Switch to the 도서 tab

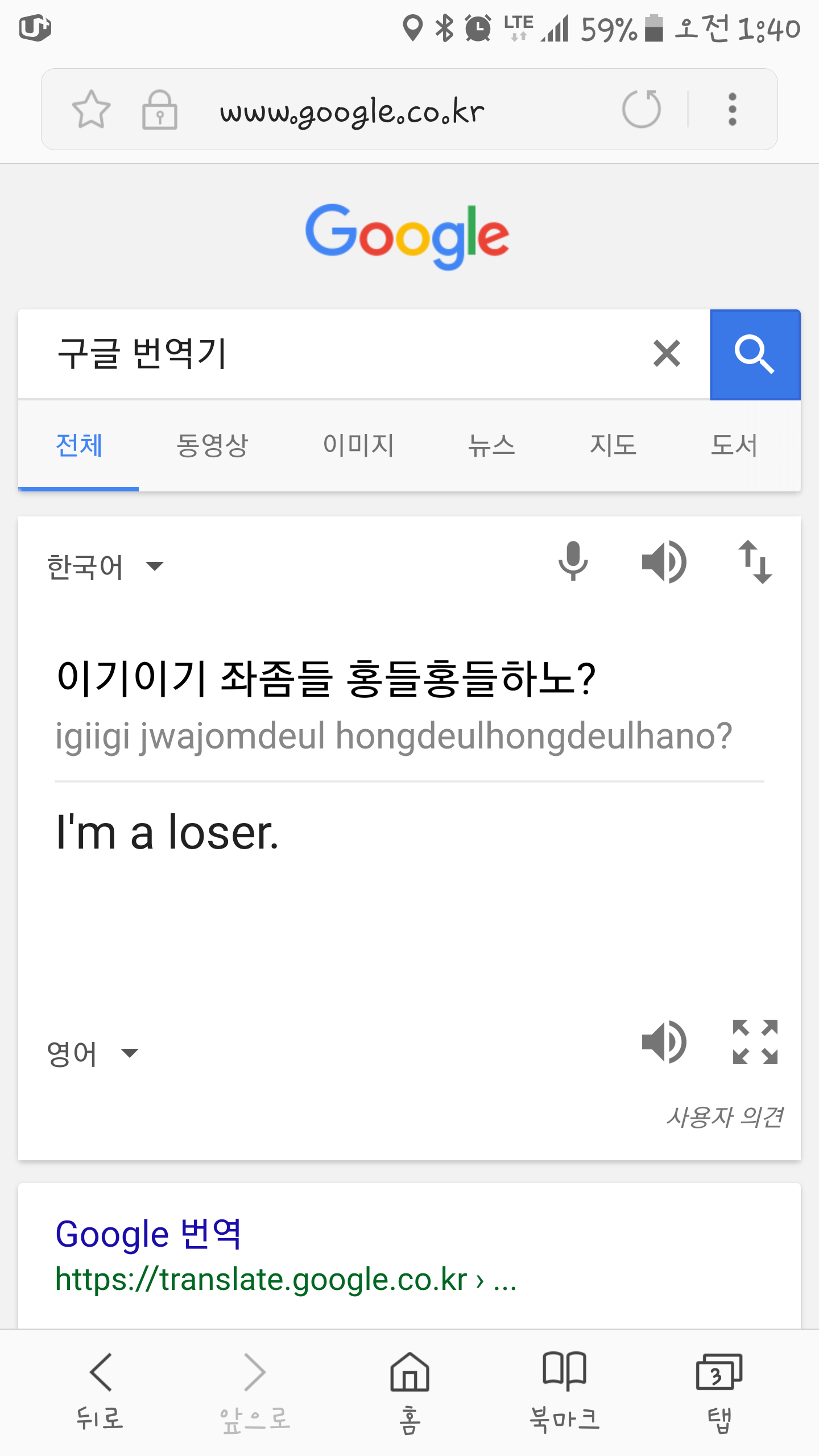pyautogui.click(x=735, y=445)
